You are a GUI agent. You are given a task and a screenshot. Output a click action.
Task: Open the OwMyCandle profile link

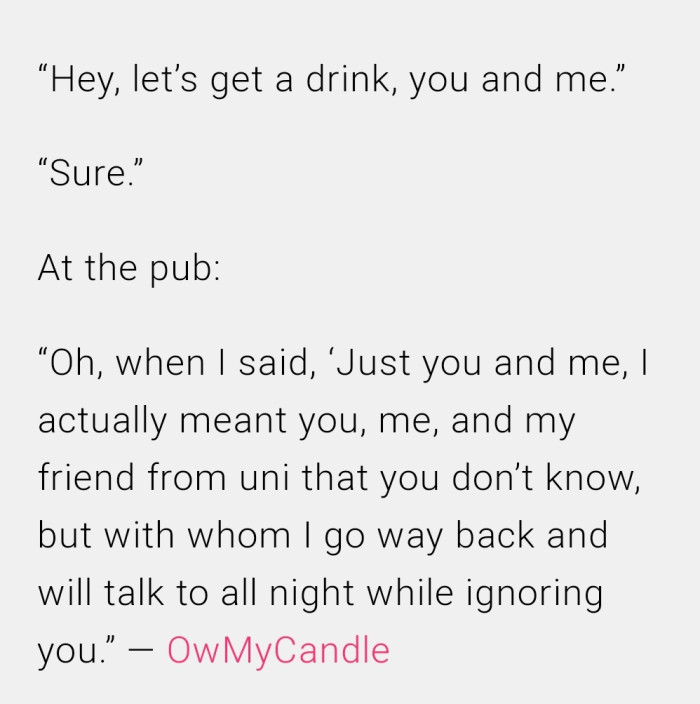pyautogui.click(x=278, y=651)
